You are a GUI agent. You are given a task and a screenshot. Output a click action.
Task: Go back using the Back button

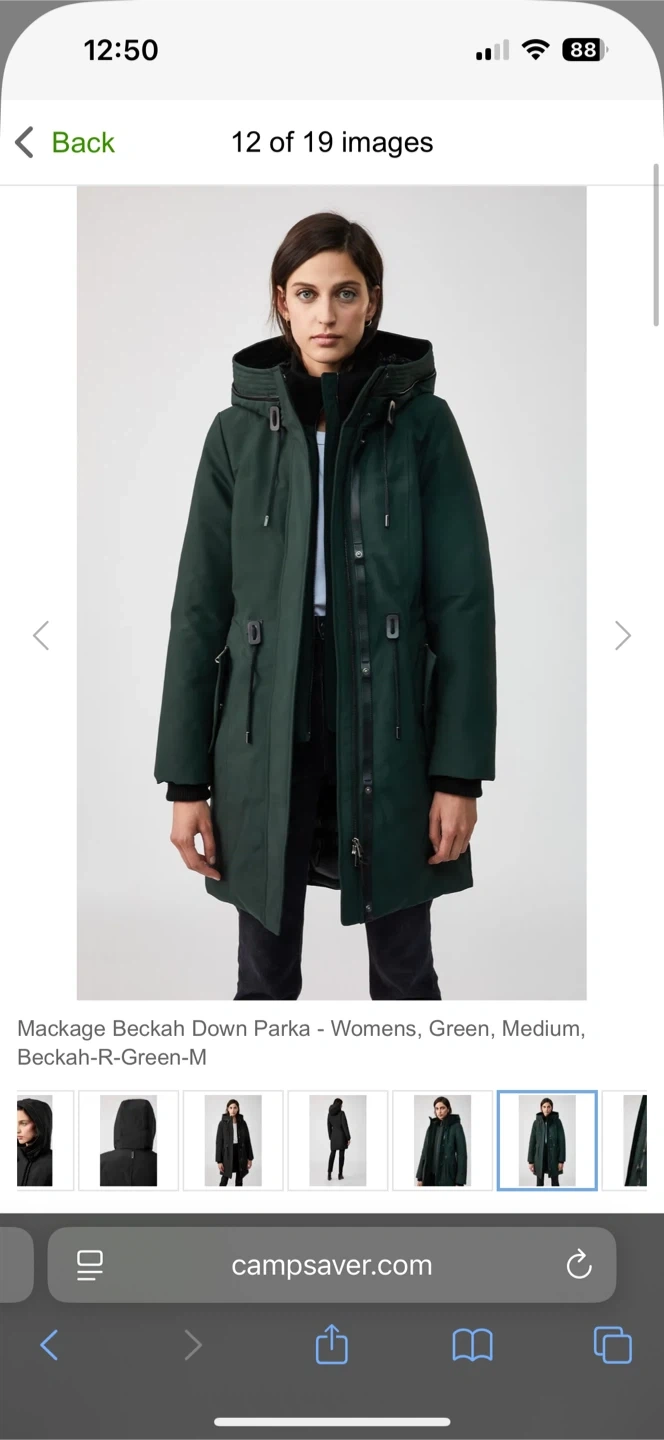coord(66,142)
